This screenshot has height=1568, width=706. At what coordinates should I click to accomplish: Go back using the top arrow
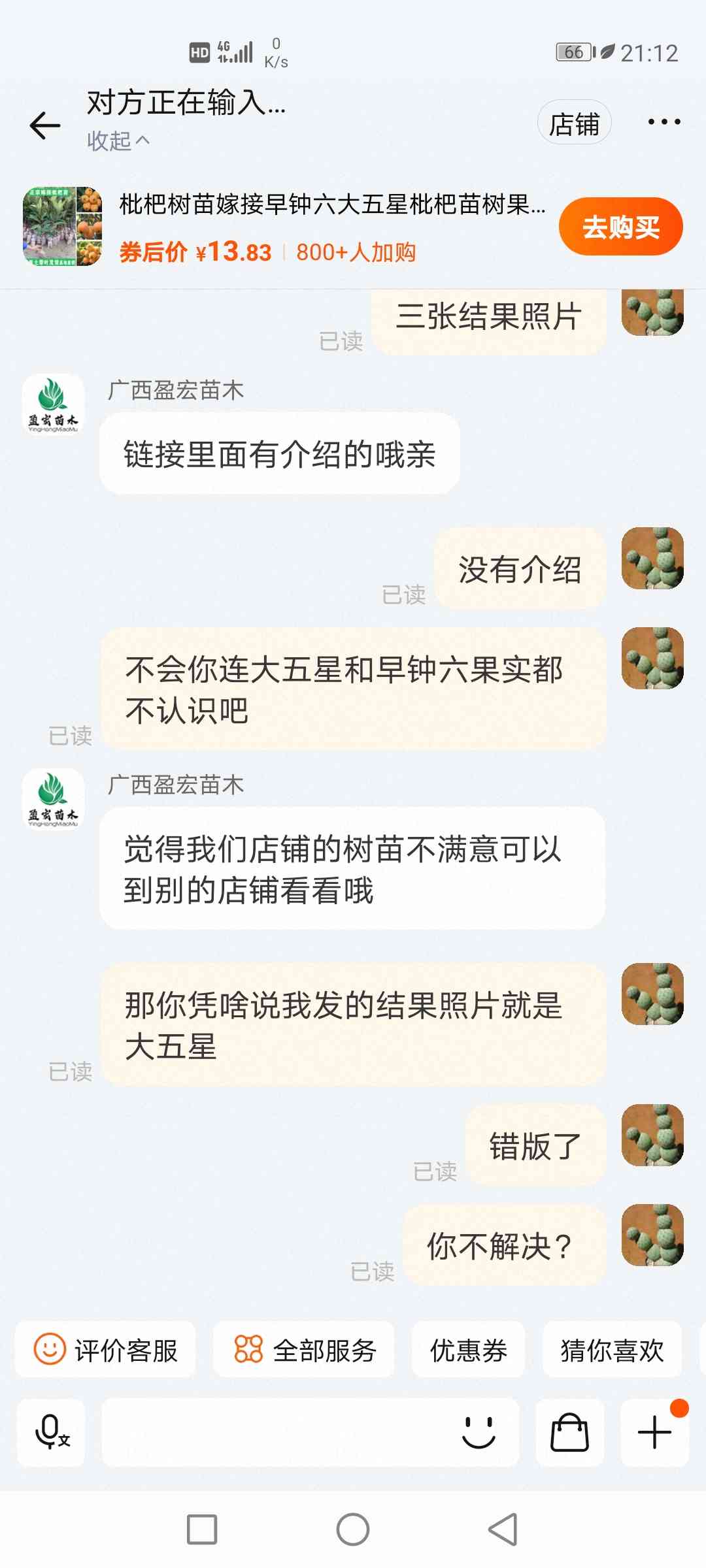tap(45, 125)
